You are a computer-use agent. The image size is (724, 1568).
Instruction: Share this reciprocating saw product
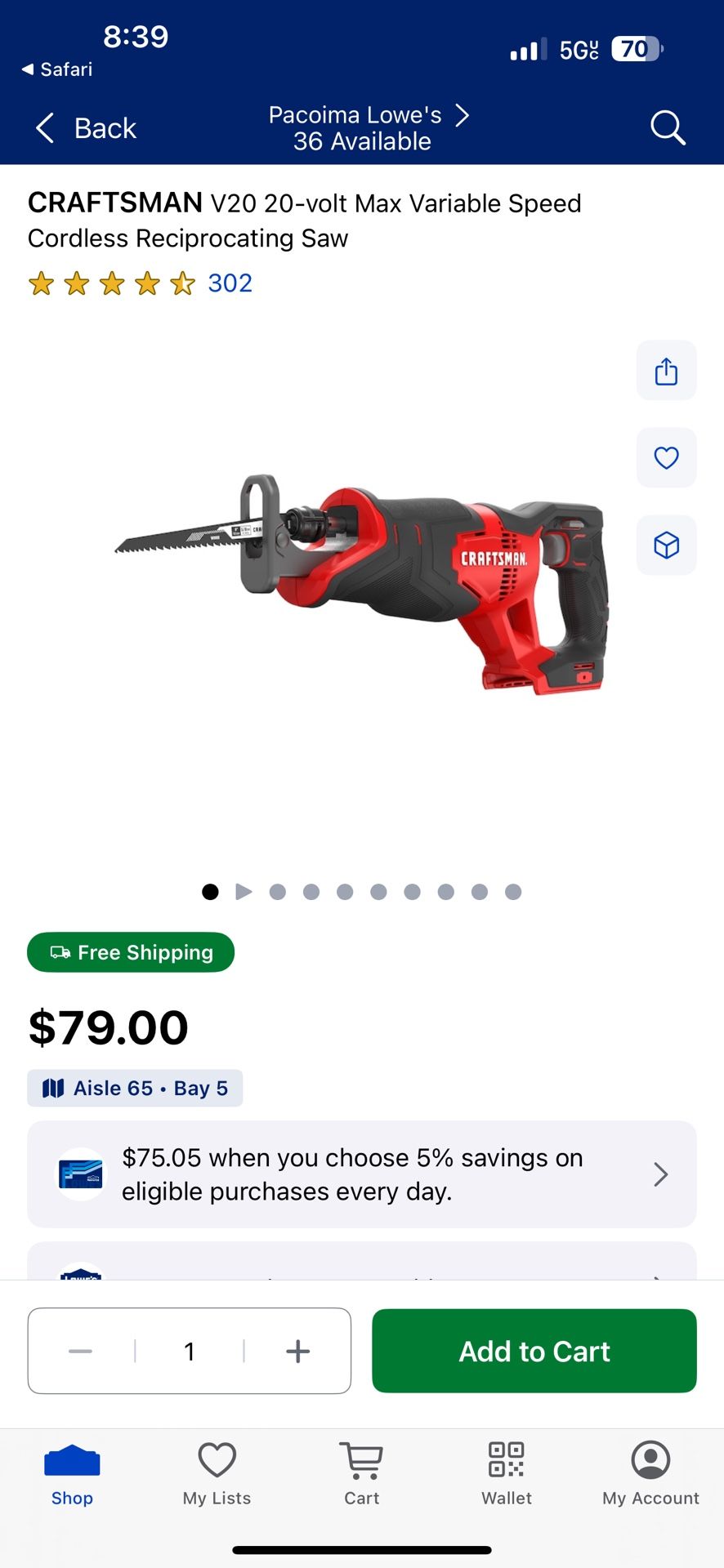point(667,371)
